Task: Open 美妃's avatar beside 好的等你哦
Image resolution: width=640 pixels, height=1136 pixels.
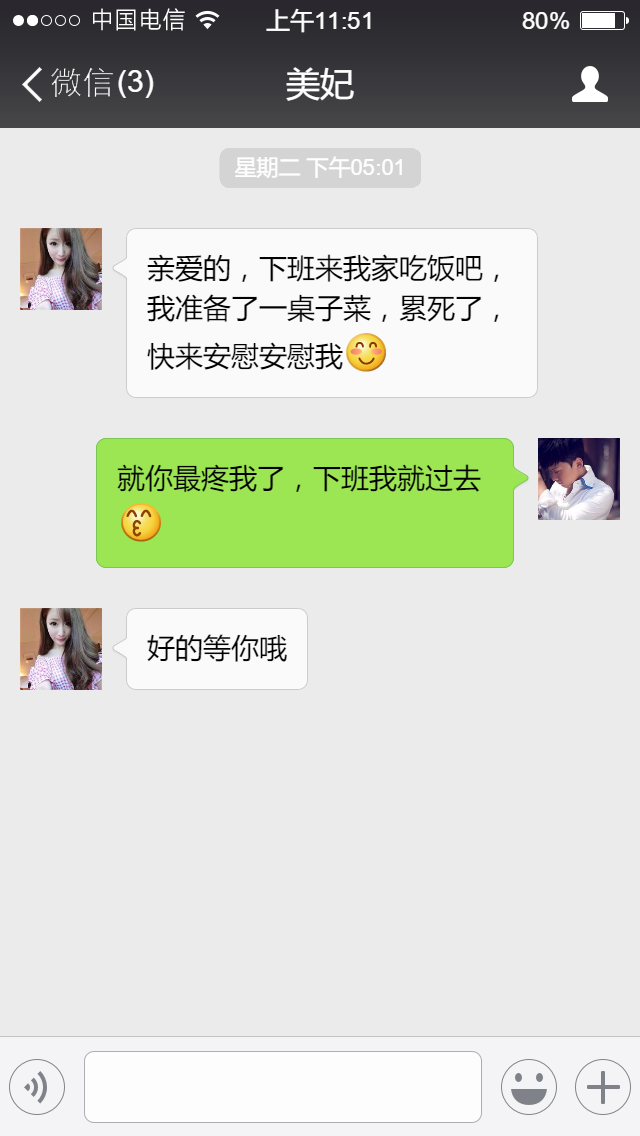Action: 61,649
